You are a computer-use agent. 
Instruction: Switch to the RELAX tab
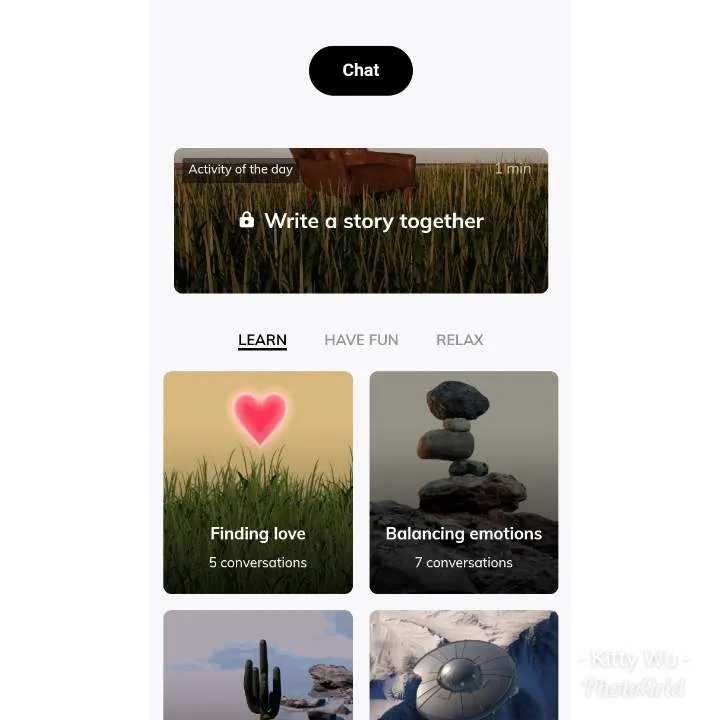point(459,340)
